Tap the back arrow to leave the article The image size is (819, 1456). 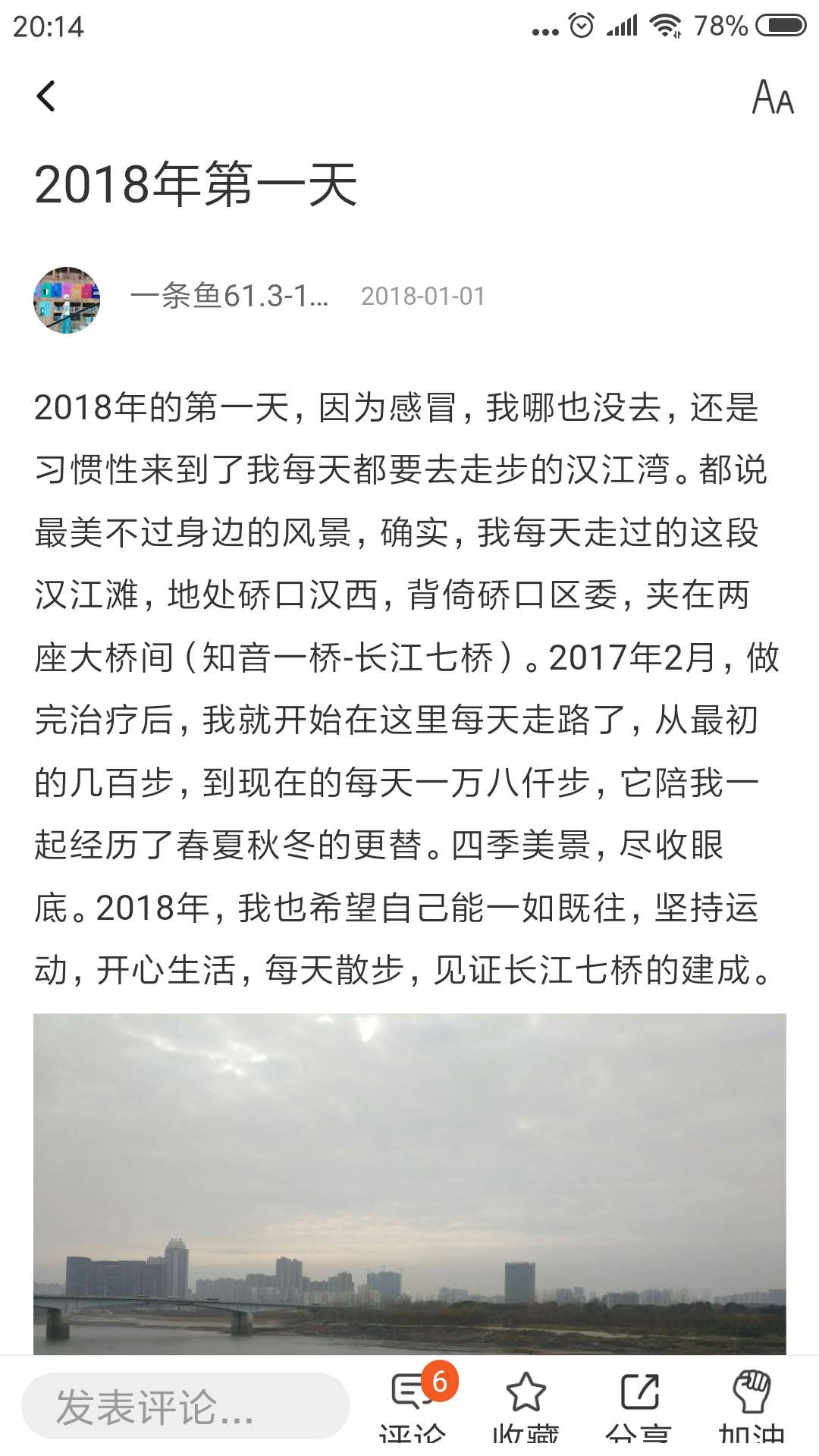47,97
